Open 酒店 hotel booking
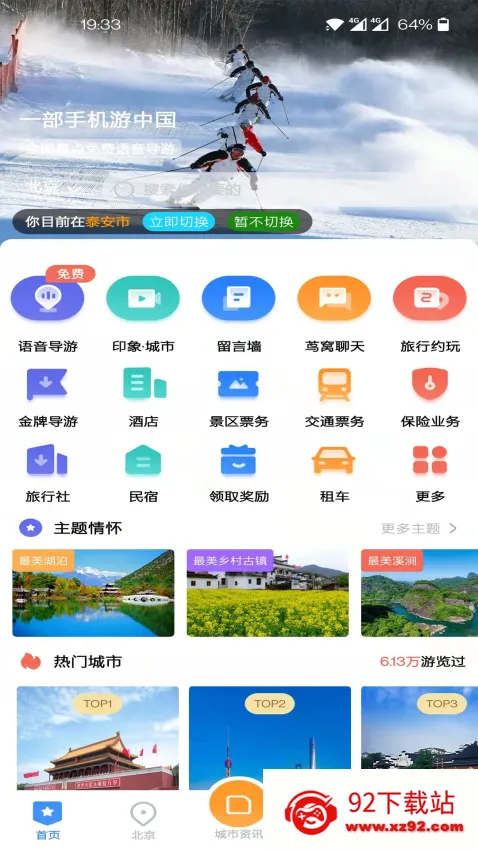 click(143, 398)
